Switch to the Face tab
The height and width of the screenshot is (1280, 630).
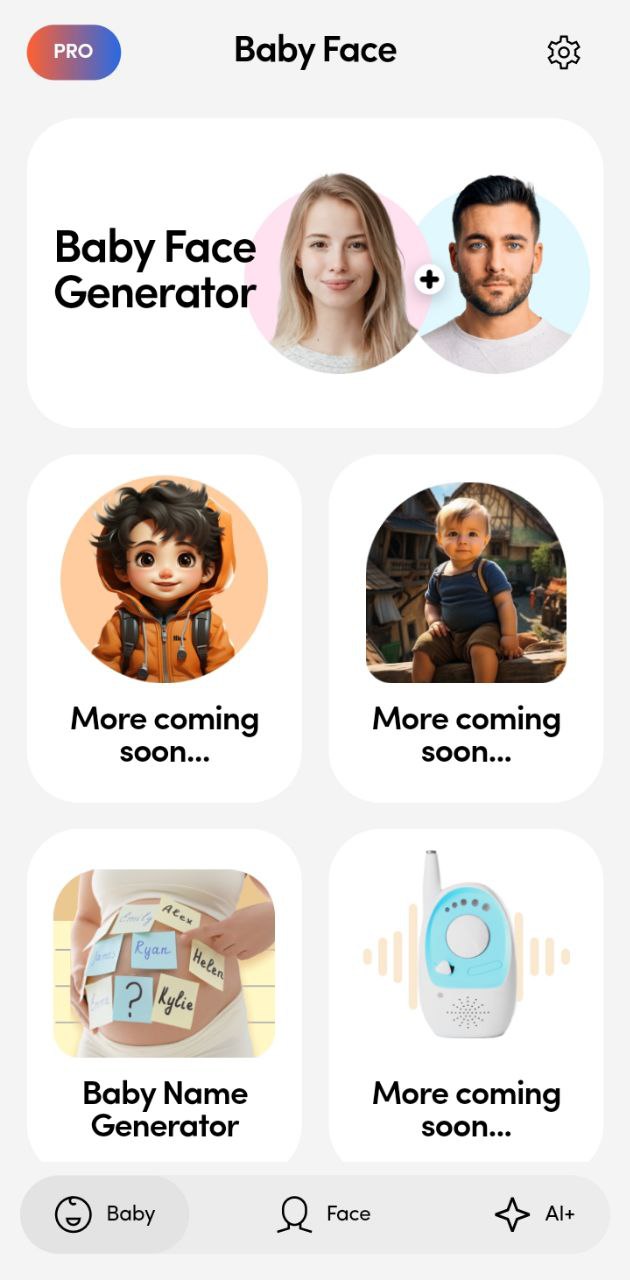tap(324, 1214)
